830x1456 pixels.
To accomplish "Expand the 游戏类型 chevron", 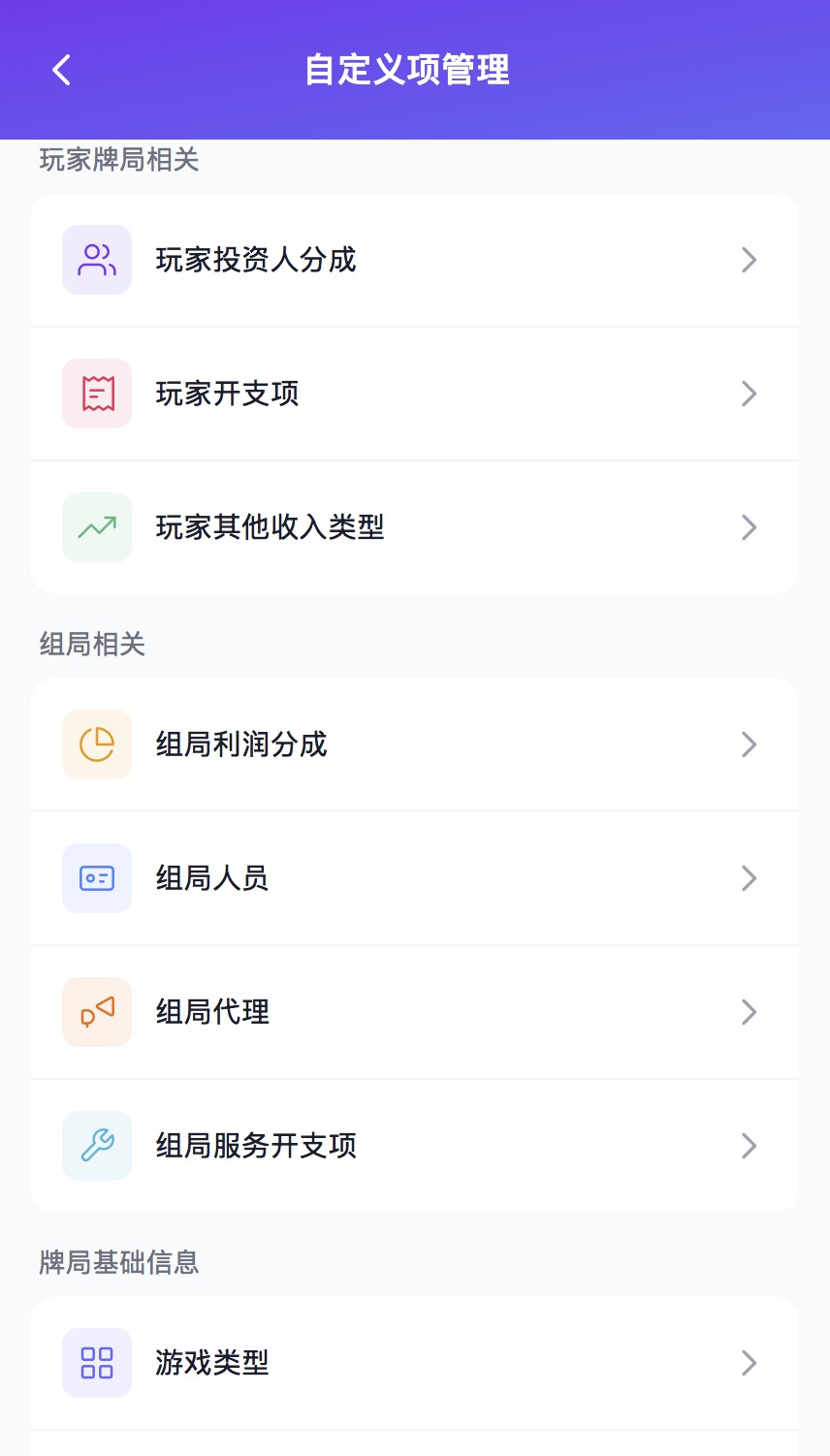I will [748, 1362].
